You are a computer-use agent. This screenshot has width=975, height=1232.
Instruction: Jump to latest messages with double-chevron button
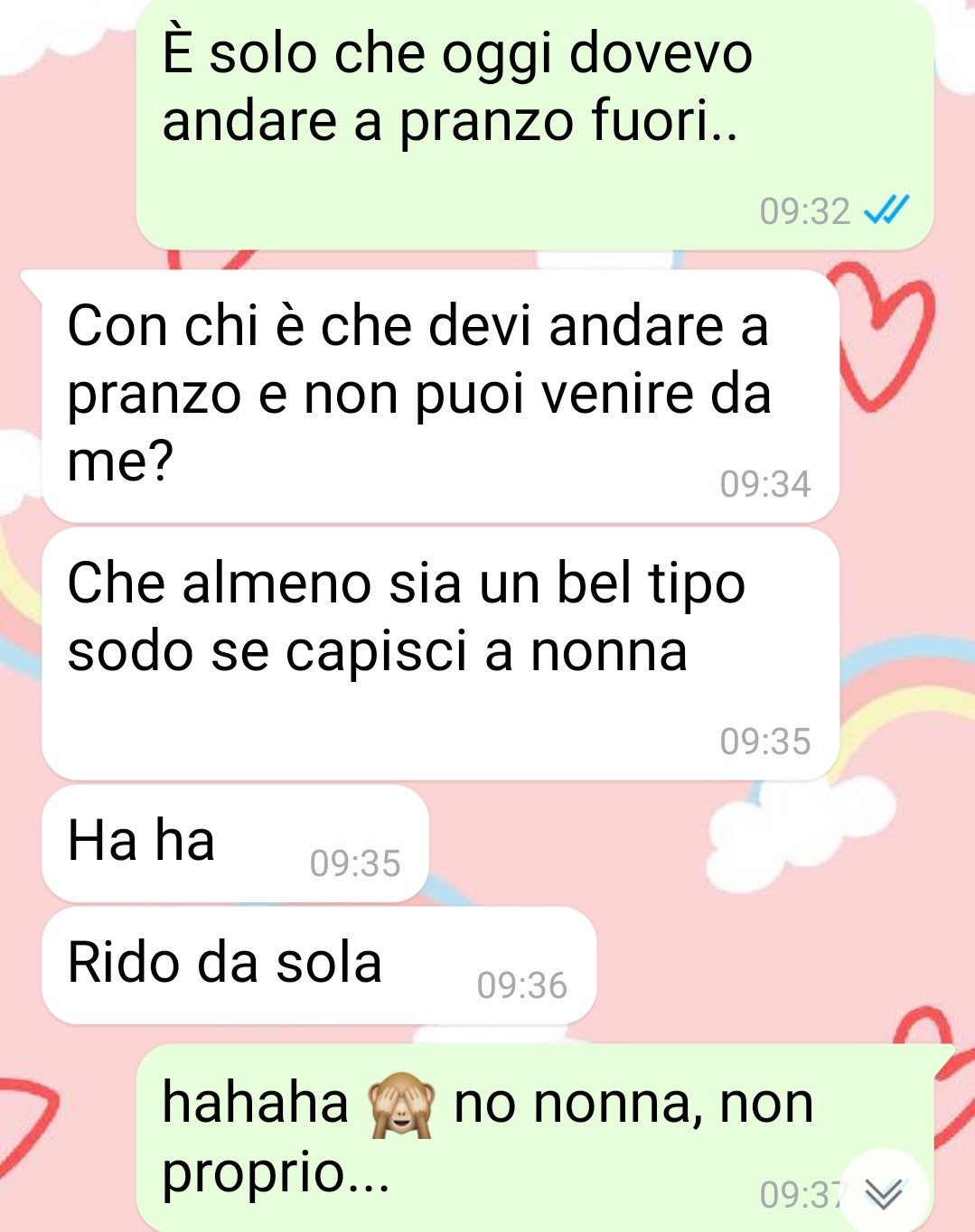[883, 1193]
